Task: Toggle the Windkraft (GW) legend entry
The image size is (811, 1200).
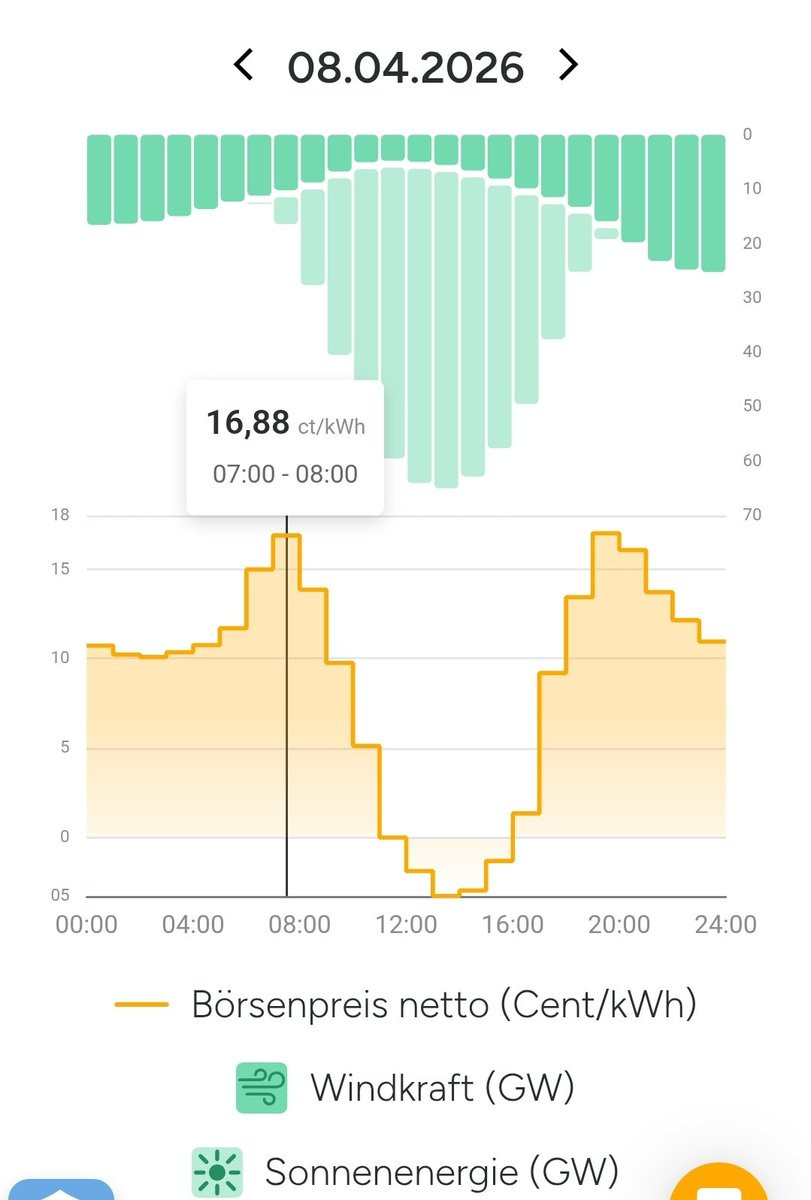Action: tap(405, 1087)
